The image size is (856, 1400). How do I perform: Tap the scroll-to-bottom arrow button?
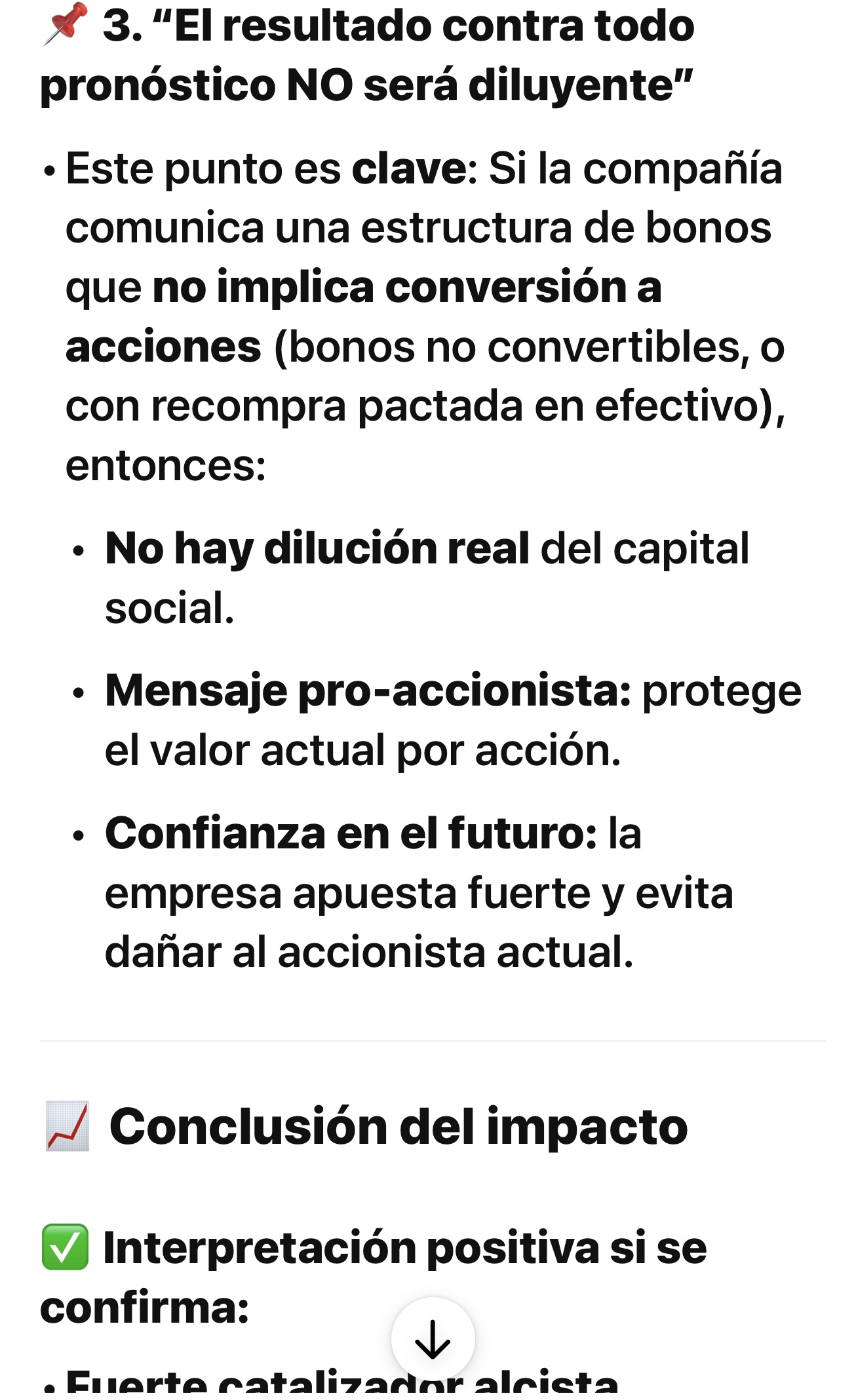433,1339
